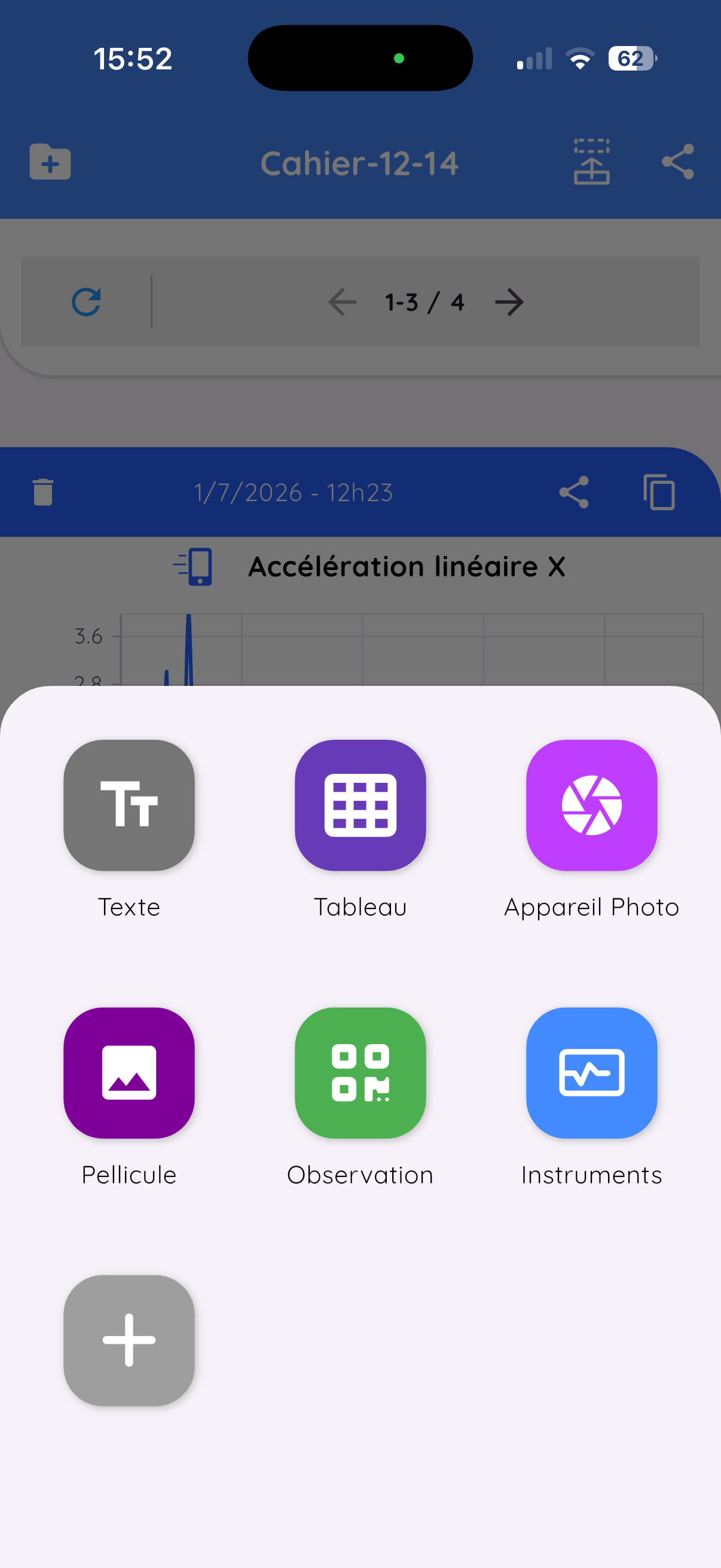Go to the next pages arrow
This screenshot has width=721, height=1568.
(509, 303)
